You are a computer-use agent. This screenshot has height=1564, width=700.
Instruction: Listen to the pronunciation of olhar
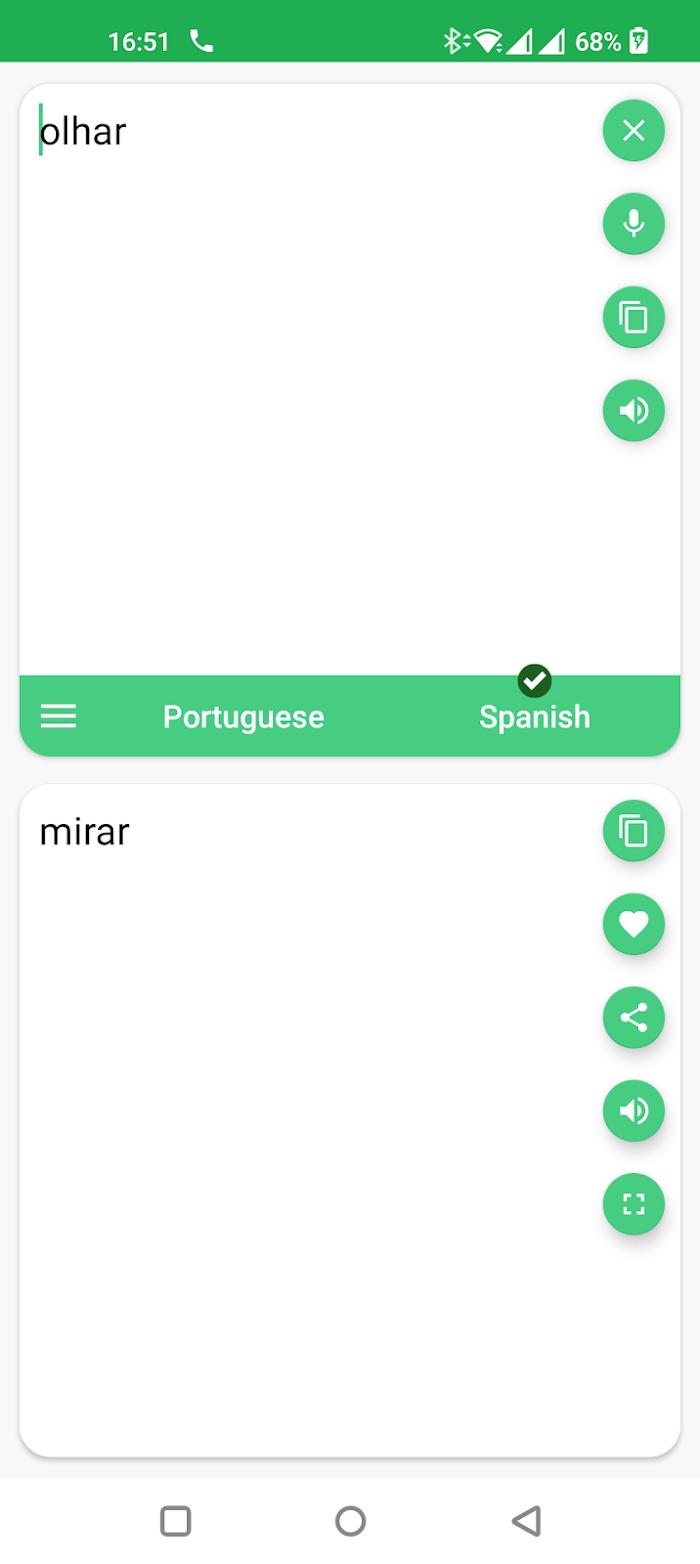pos(633,410)
